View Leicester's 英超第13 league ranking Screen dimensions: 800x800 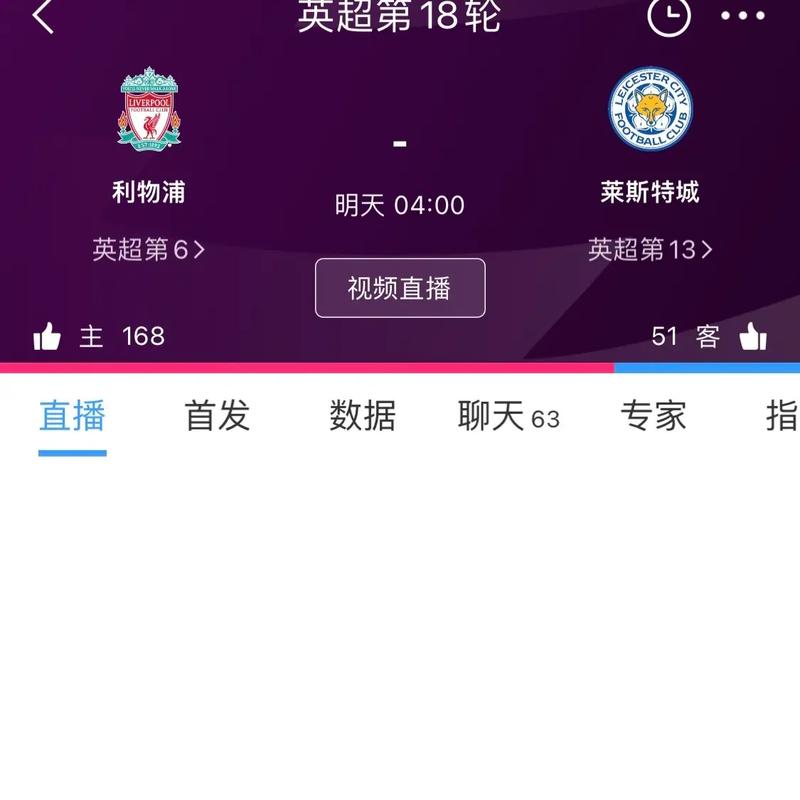pyautogui.click(x=650, y=249)
